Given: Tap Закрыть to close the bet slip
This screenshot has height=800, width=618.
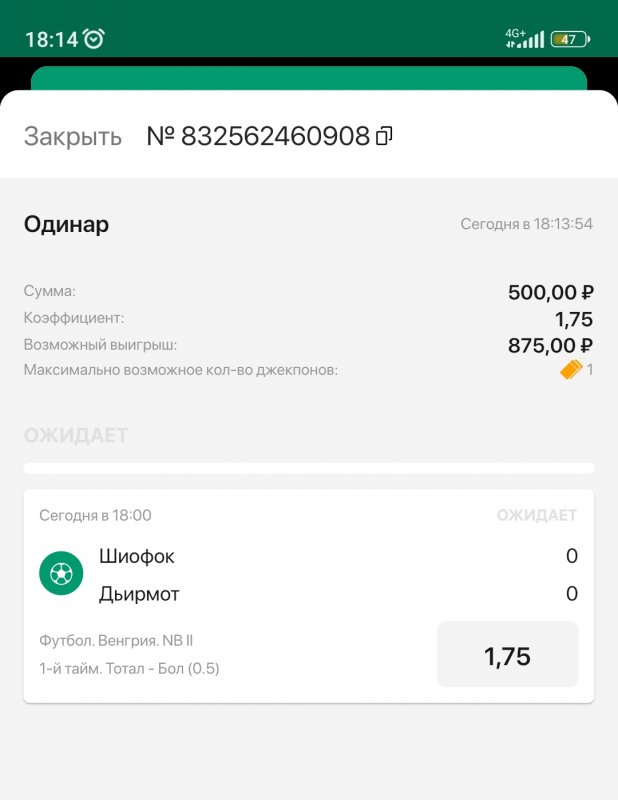Looking at the screenshot, I should pyautogui.click(x=73, y=136).
